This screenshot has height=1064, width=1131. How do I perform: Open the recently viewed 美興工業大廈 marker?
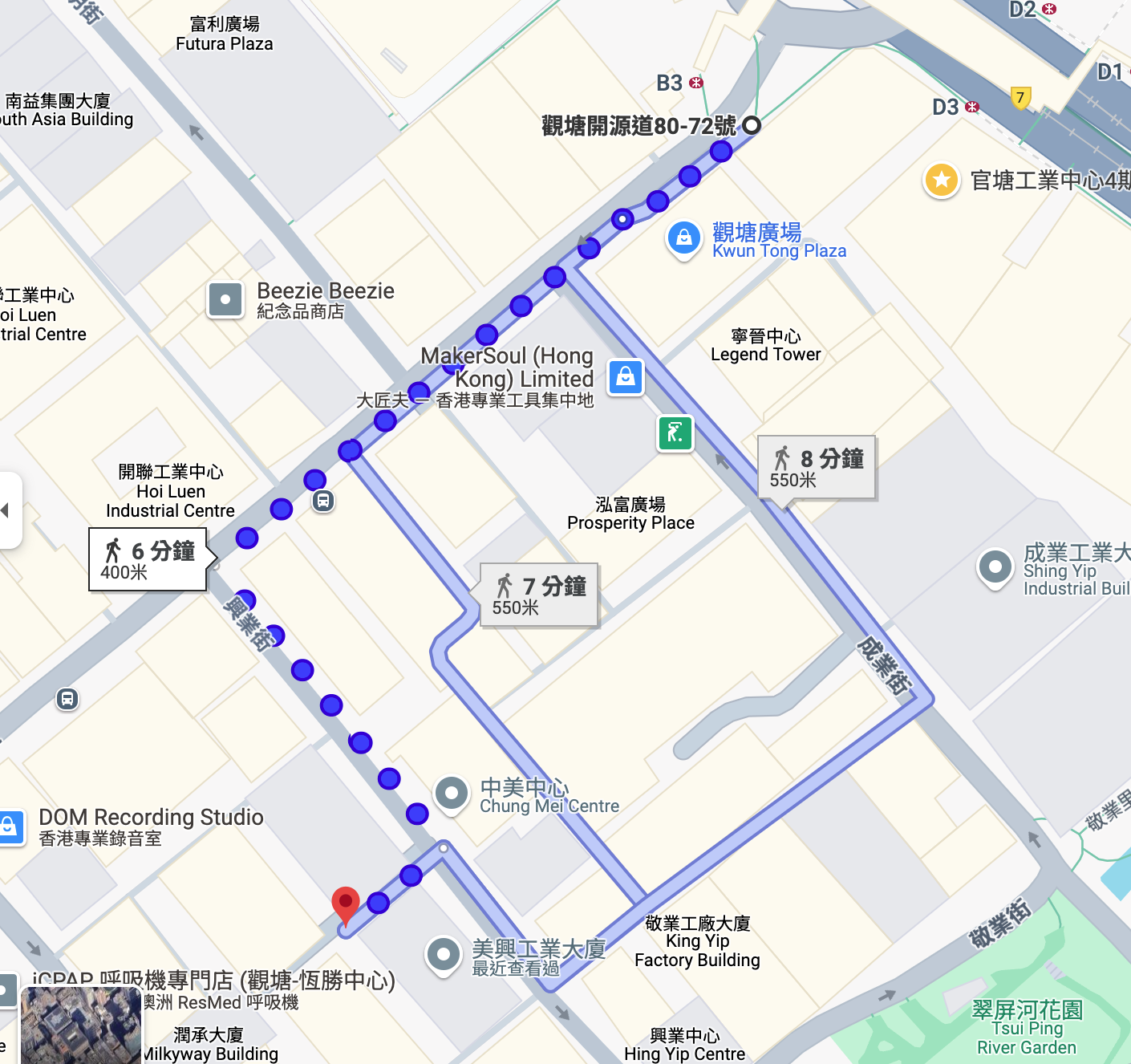[444, 955]
